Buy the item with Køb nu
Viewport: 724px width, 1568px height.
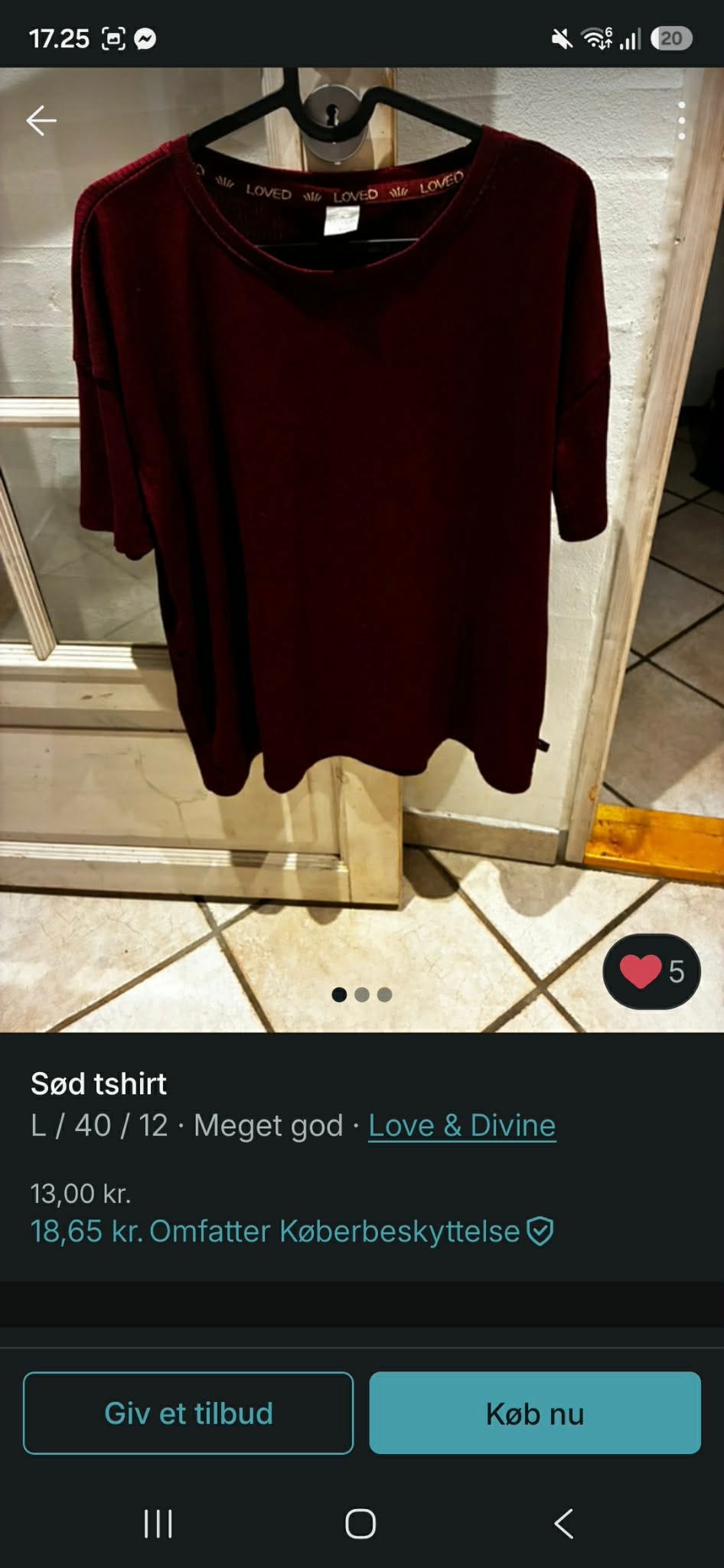click(x=535, y=1413)
